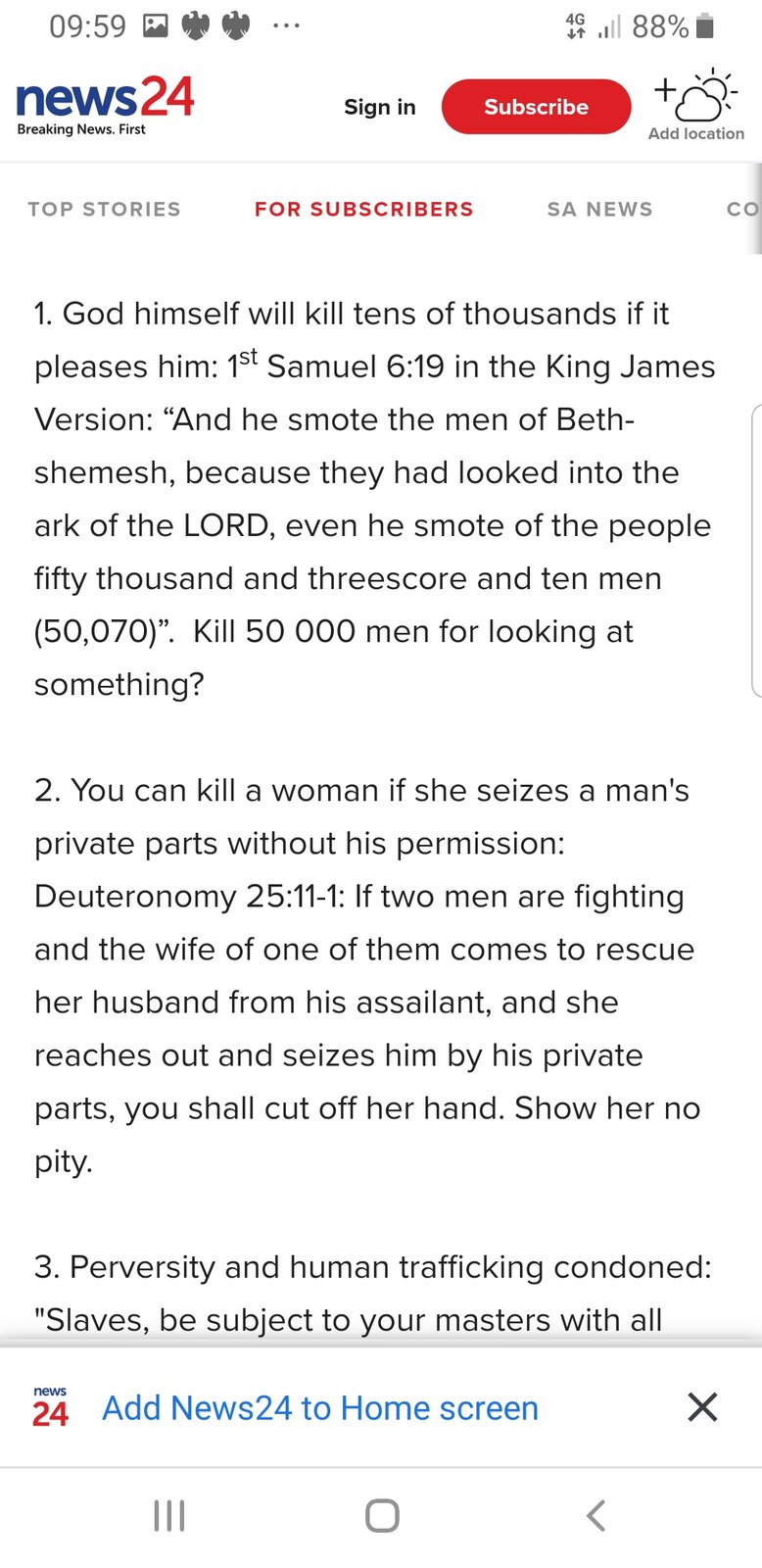Tap the red Subscribe button
Viewport: 762px width, 1568px height.
pyautogui.click(x=536, y=107)
